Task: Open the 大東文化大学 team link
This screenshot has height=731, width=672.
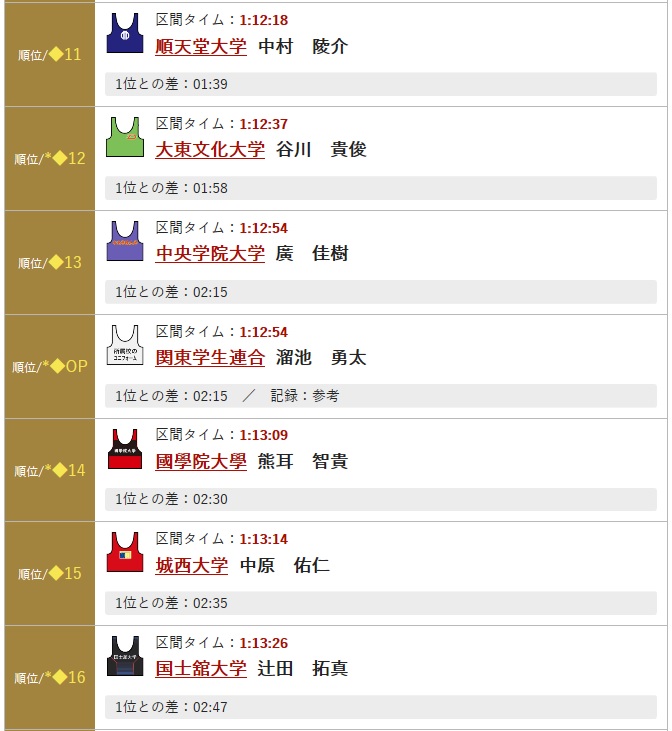Action: click(x=210, y=150)
